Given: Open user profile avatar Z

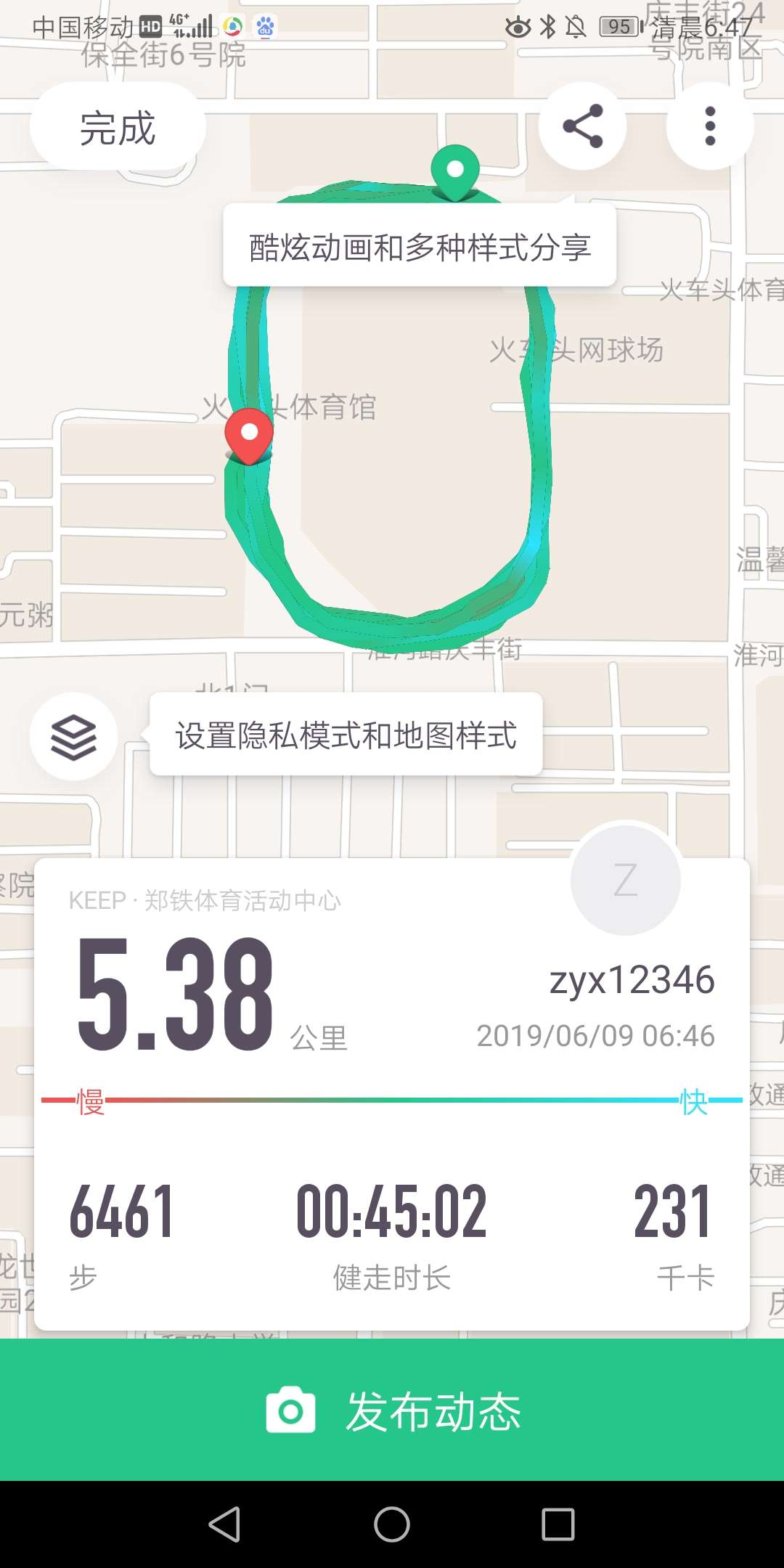Looking at the screenshot, I should pyautogui.click(x=626, y=881).
